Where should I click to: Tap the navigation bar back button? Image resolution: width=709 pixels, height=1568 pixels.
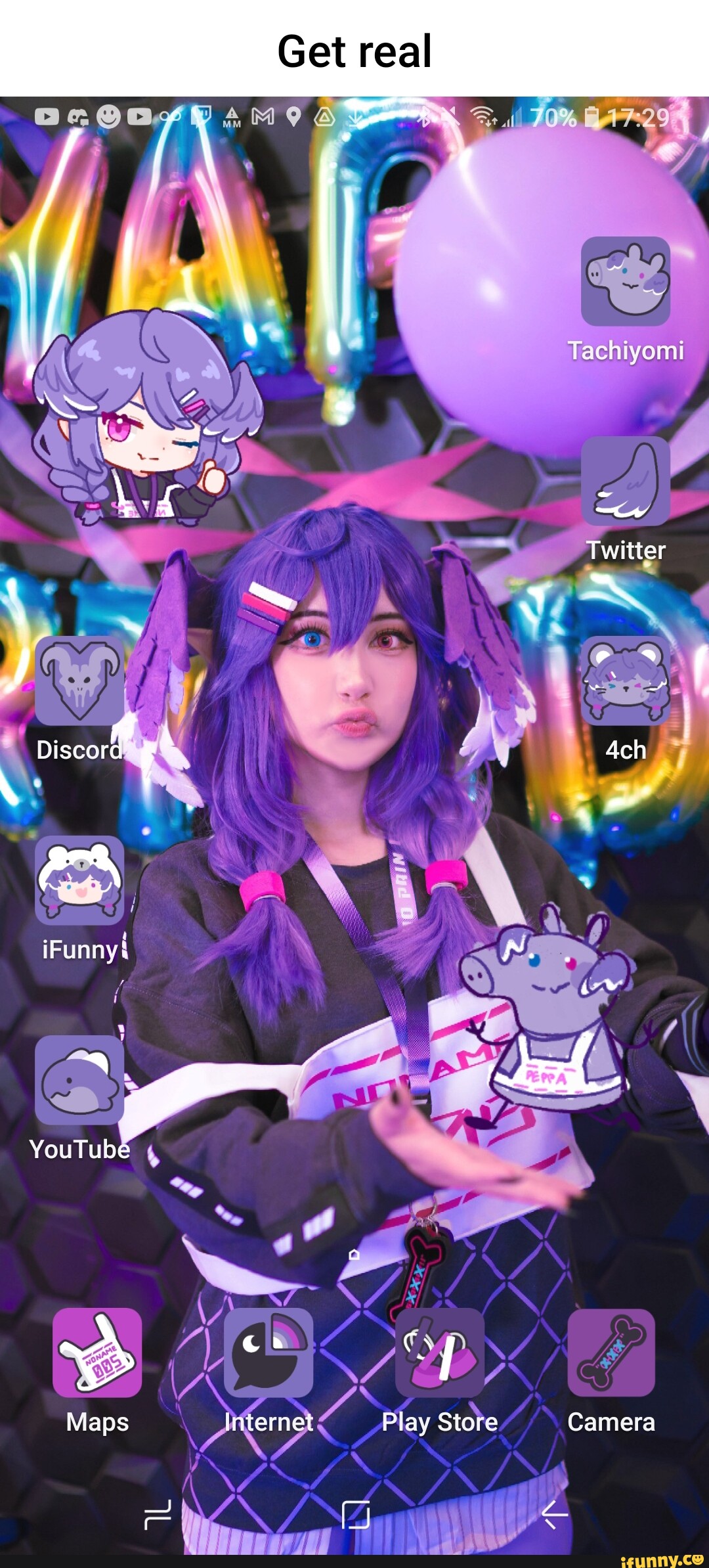click(x=554, y=1515)
